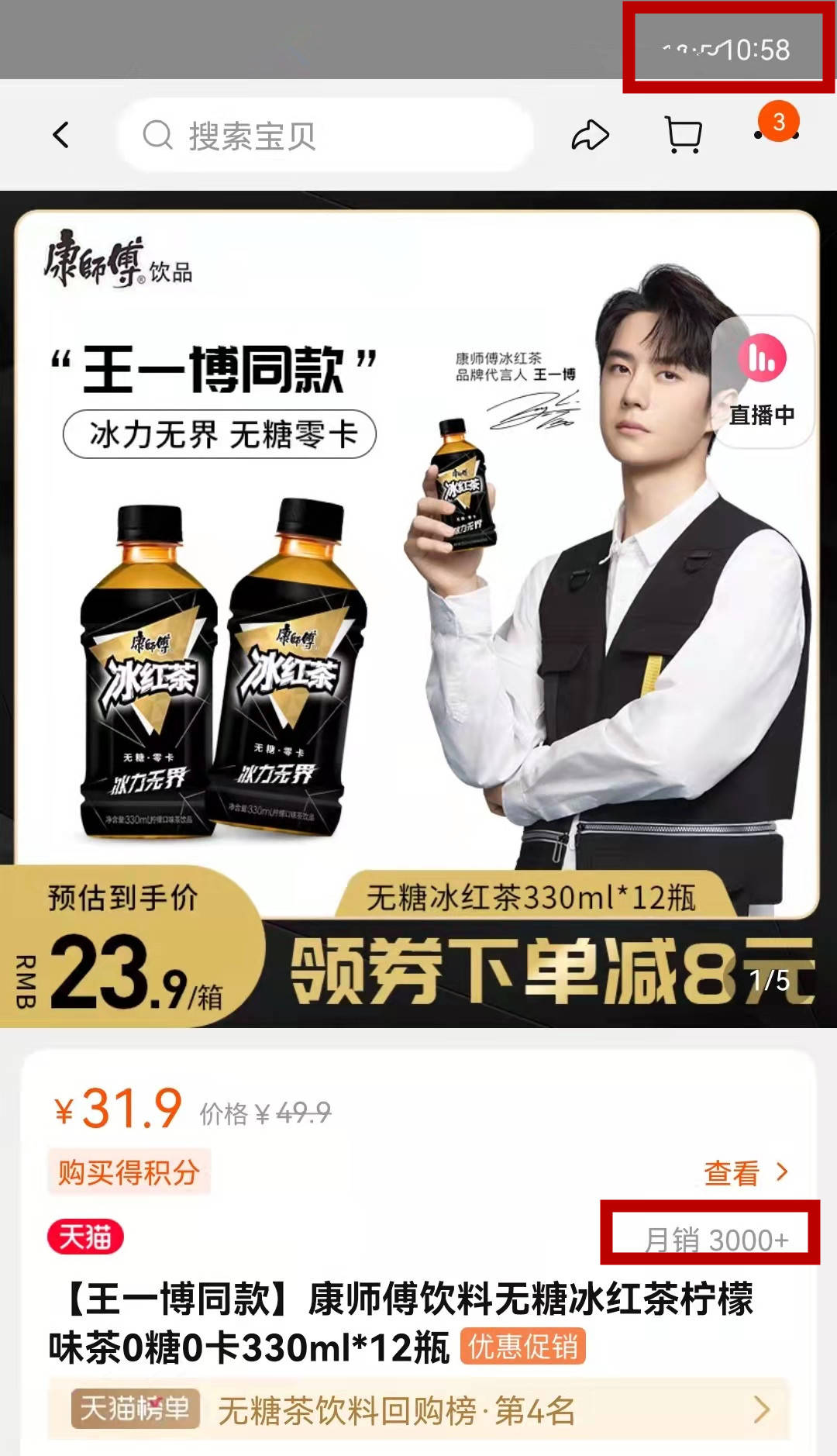Viewport: 837px width, 1456px height.
Task: Open the shopping cart
Action: pos(684,135)
